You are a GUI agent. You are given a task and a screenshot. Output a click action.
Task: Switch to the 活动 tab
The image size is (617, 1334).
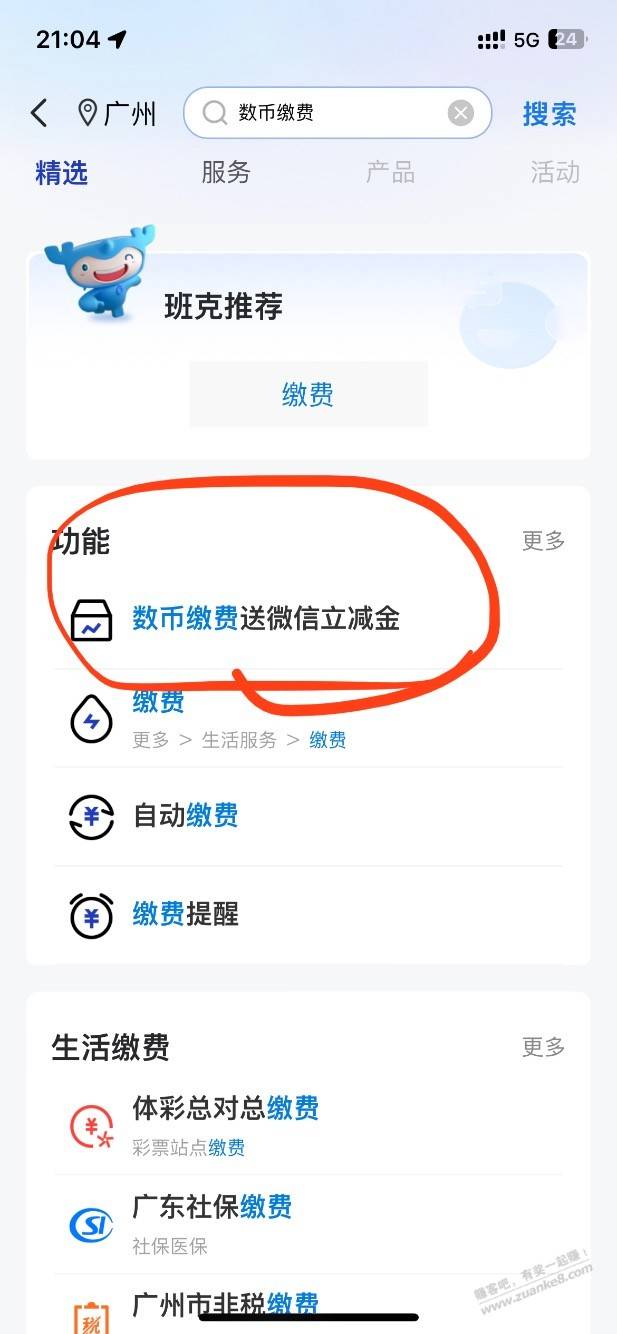(555, 172)
